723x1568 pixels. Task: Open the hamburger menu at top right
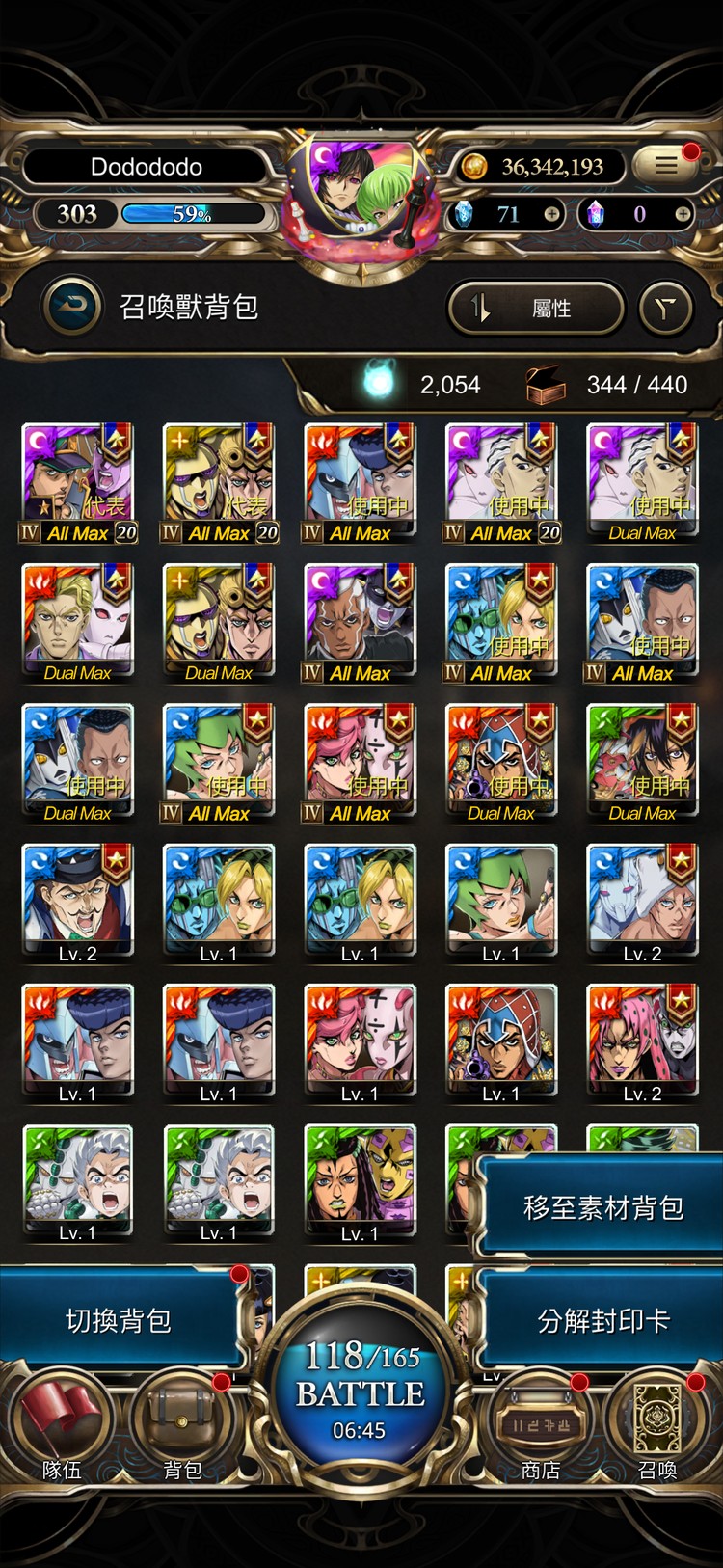pos(665,165)
